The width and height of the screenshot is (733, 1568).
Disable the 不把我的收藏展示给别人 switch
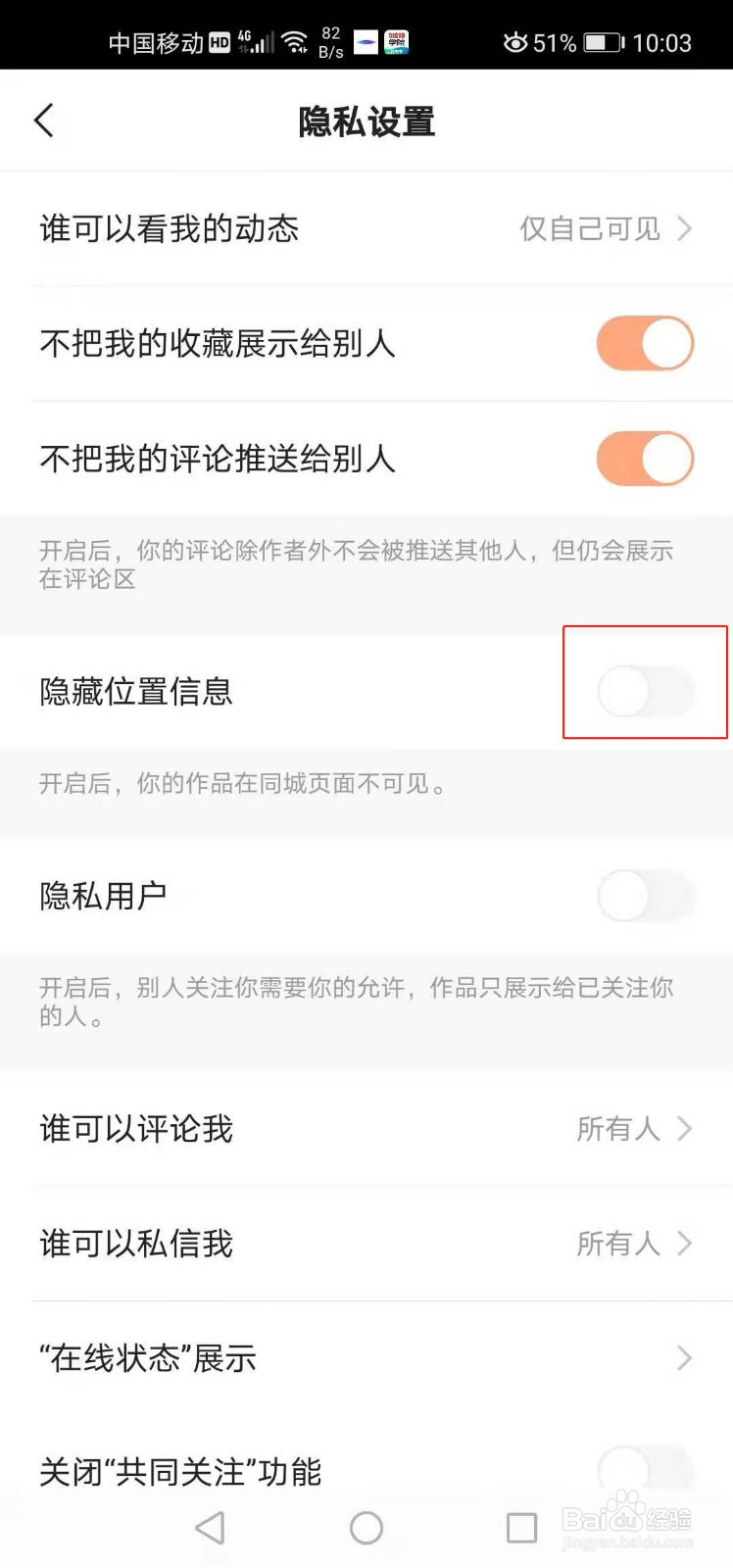(x=645, y=345)
